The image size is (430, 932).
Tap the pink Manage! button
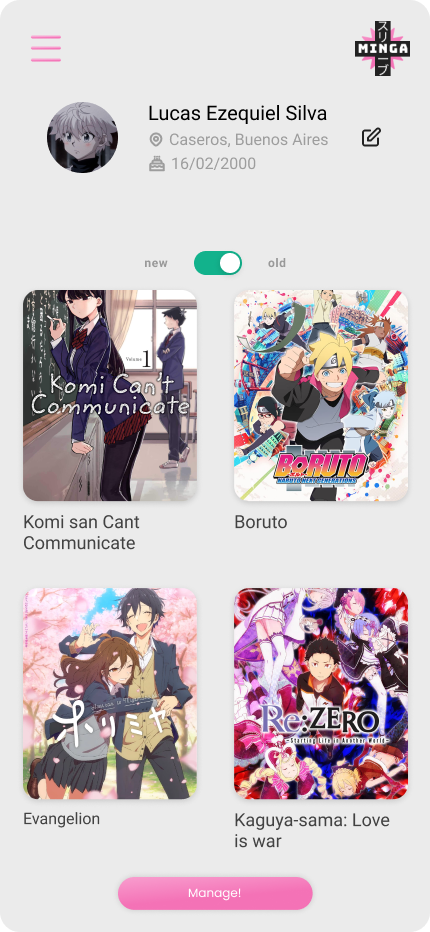[x=215, y=893]
